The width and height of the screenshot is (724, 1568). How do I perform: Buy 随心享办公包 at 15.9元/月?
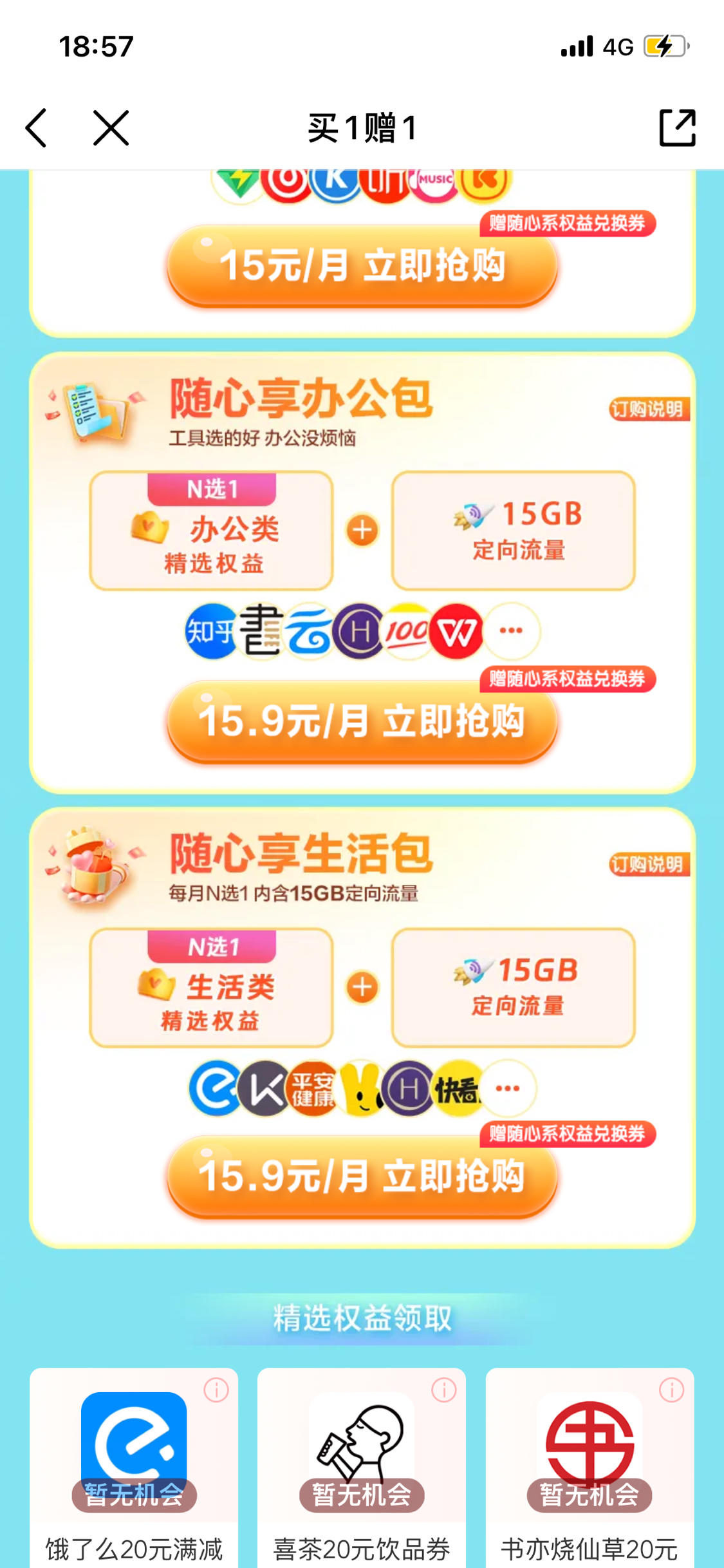coord(362,721)
